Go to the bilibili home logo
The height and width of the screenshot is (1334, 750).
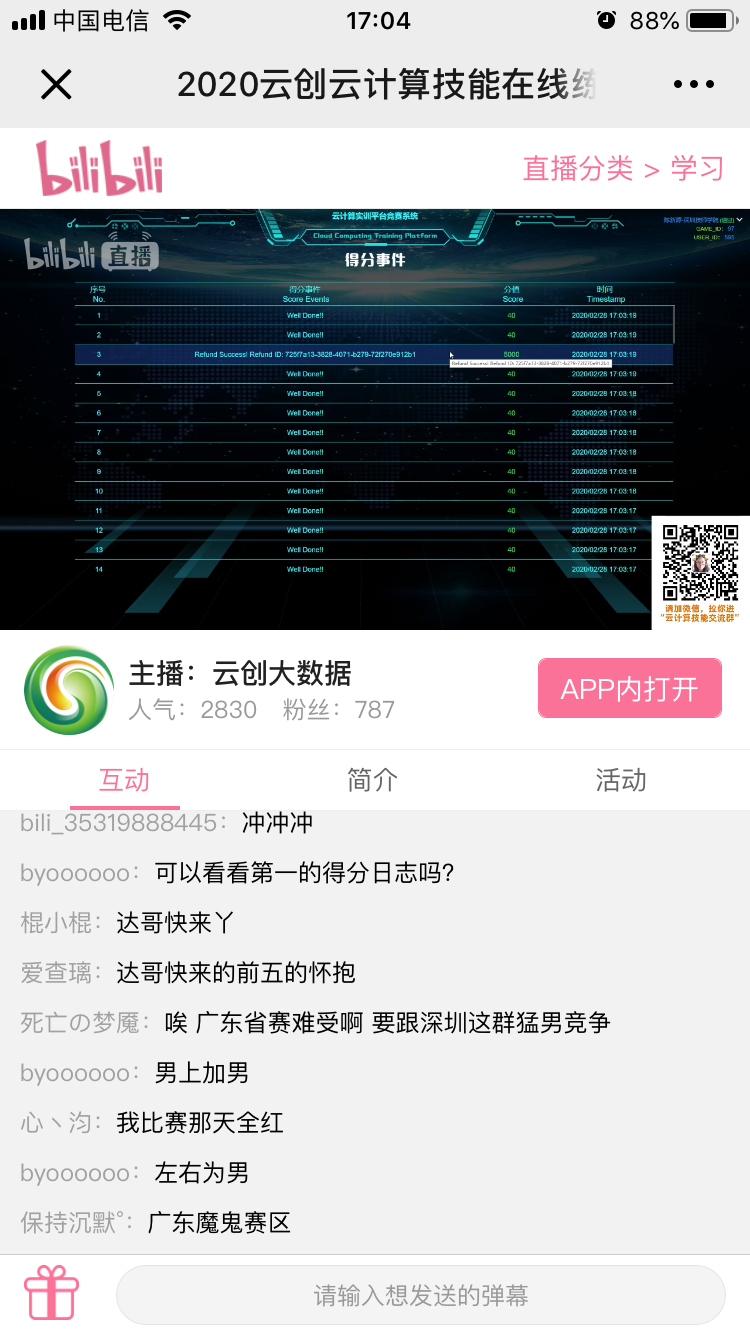99,168
